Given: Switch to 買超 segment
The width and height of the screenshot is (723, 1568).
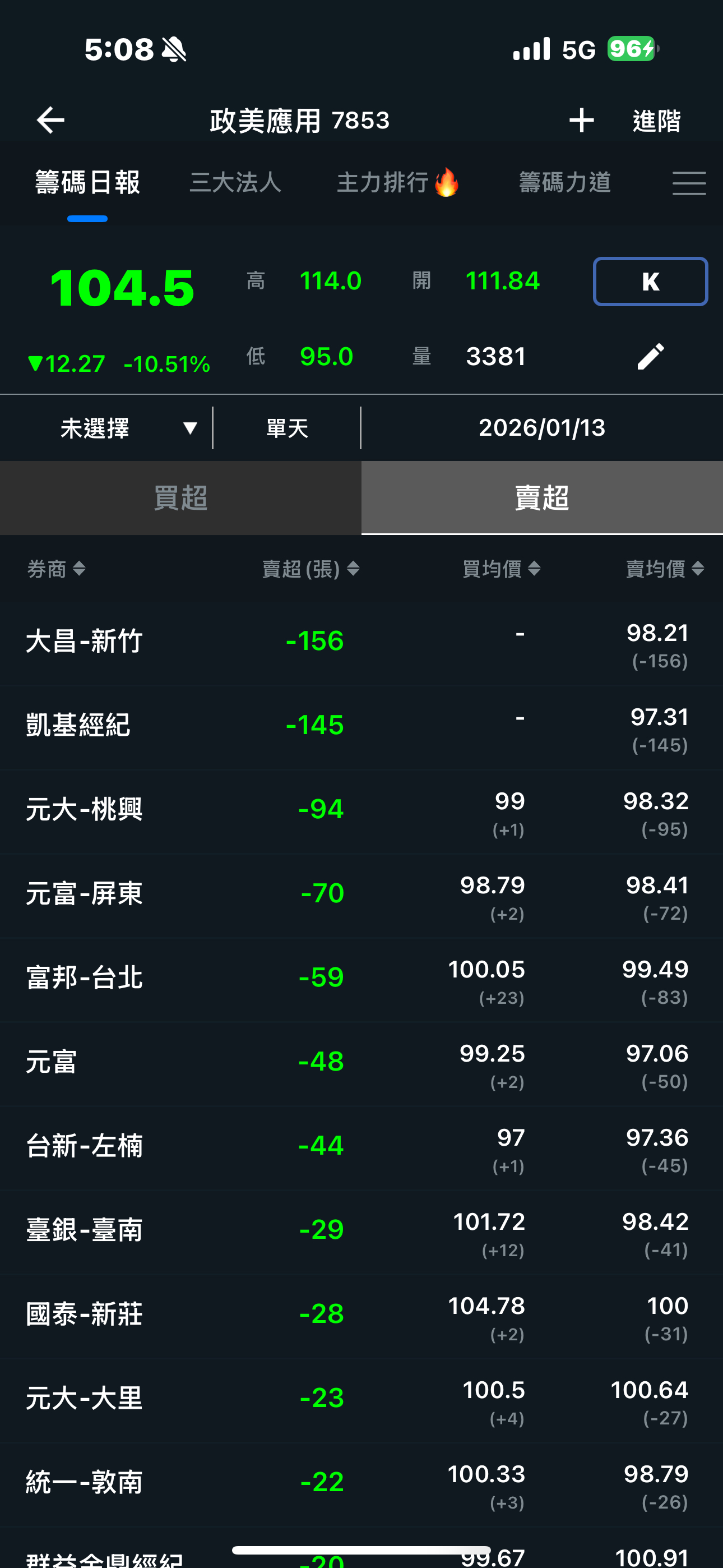Looking at the screenshot, I should (180, 499).
